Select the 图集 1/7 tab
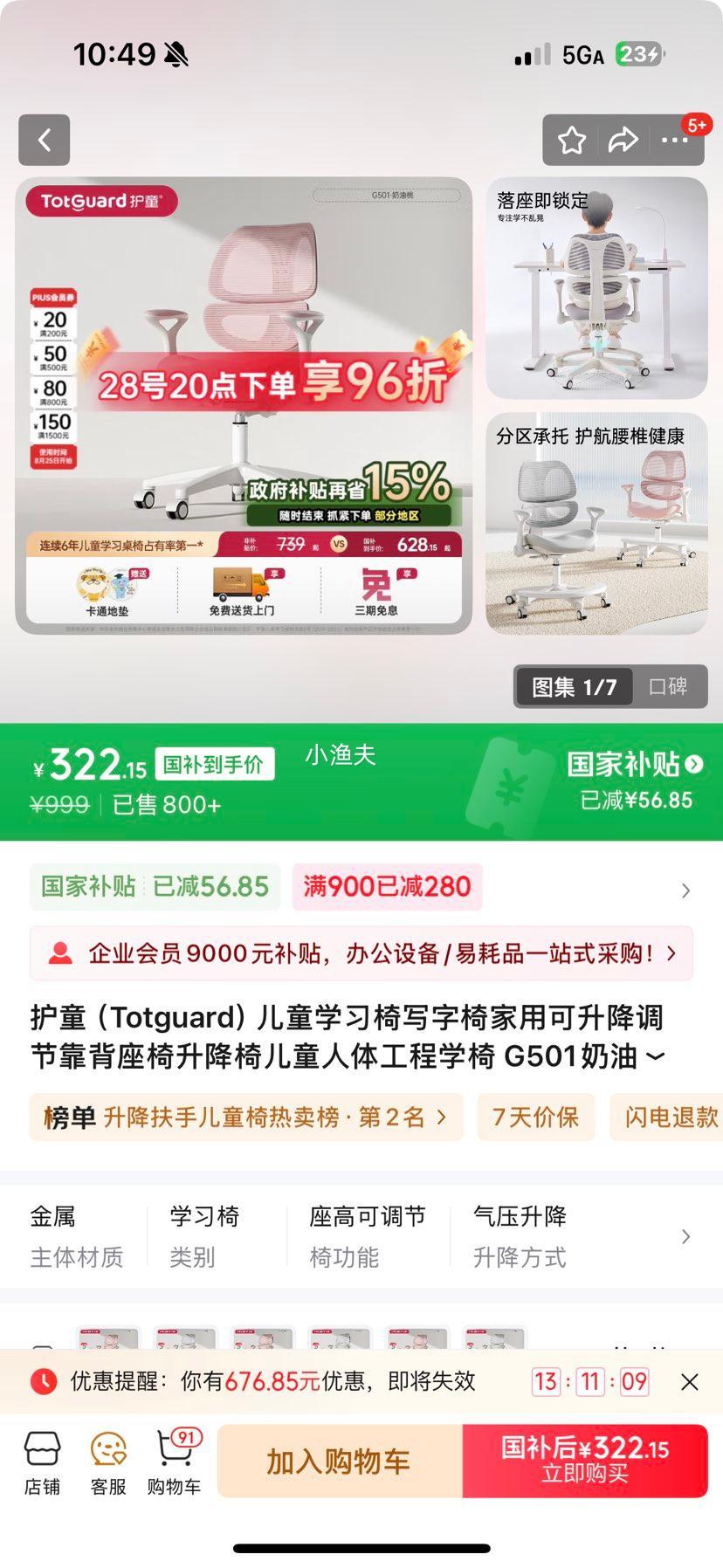This screenshot has height=1568, width=723. [572, 686]
